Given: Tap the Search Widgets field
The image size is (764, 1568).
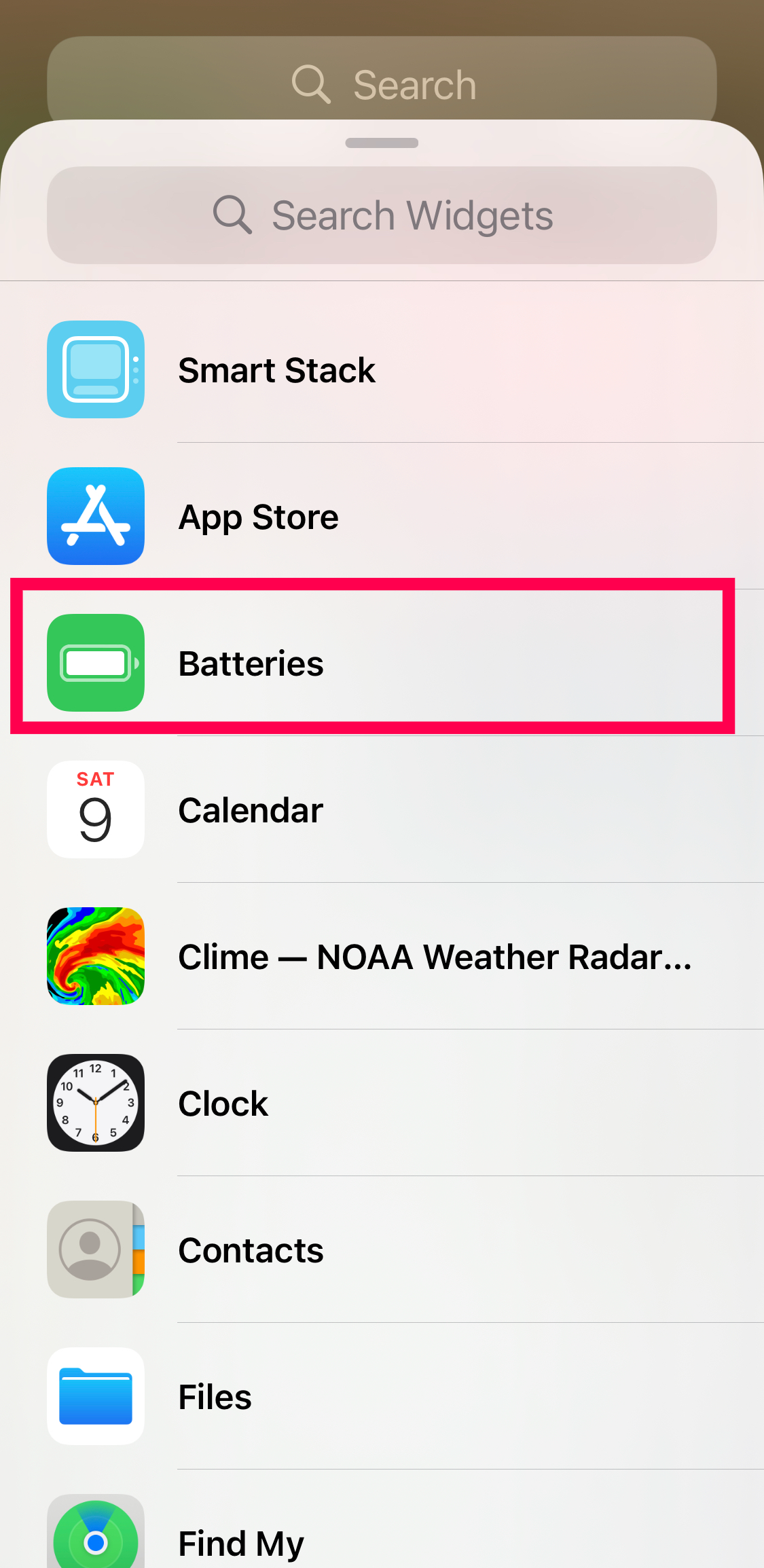Looking at the screenshot, I should 382,215.
